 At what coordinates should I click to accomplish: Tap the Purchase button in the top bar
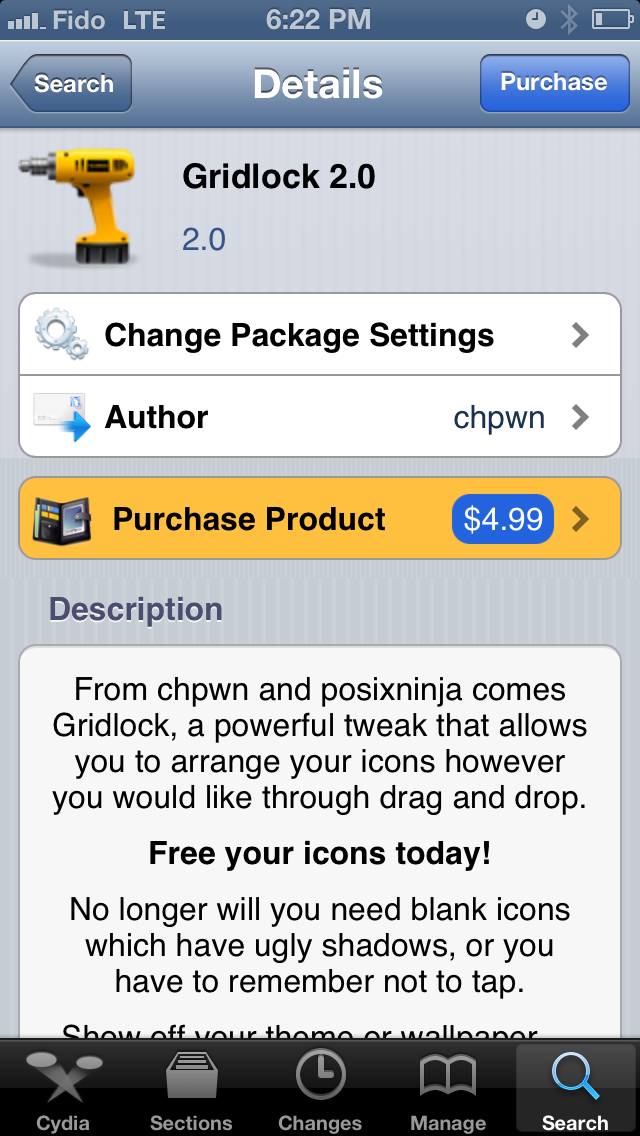coord(553,83)
